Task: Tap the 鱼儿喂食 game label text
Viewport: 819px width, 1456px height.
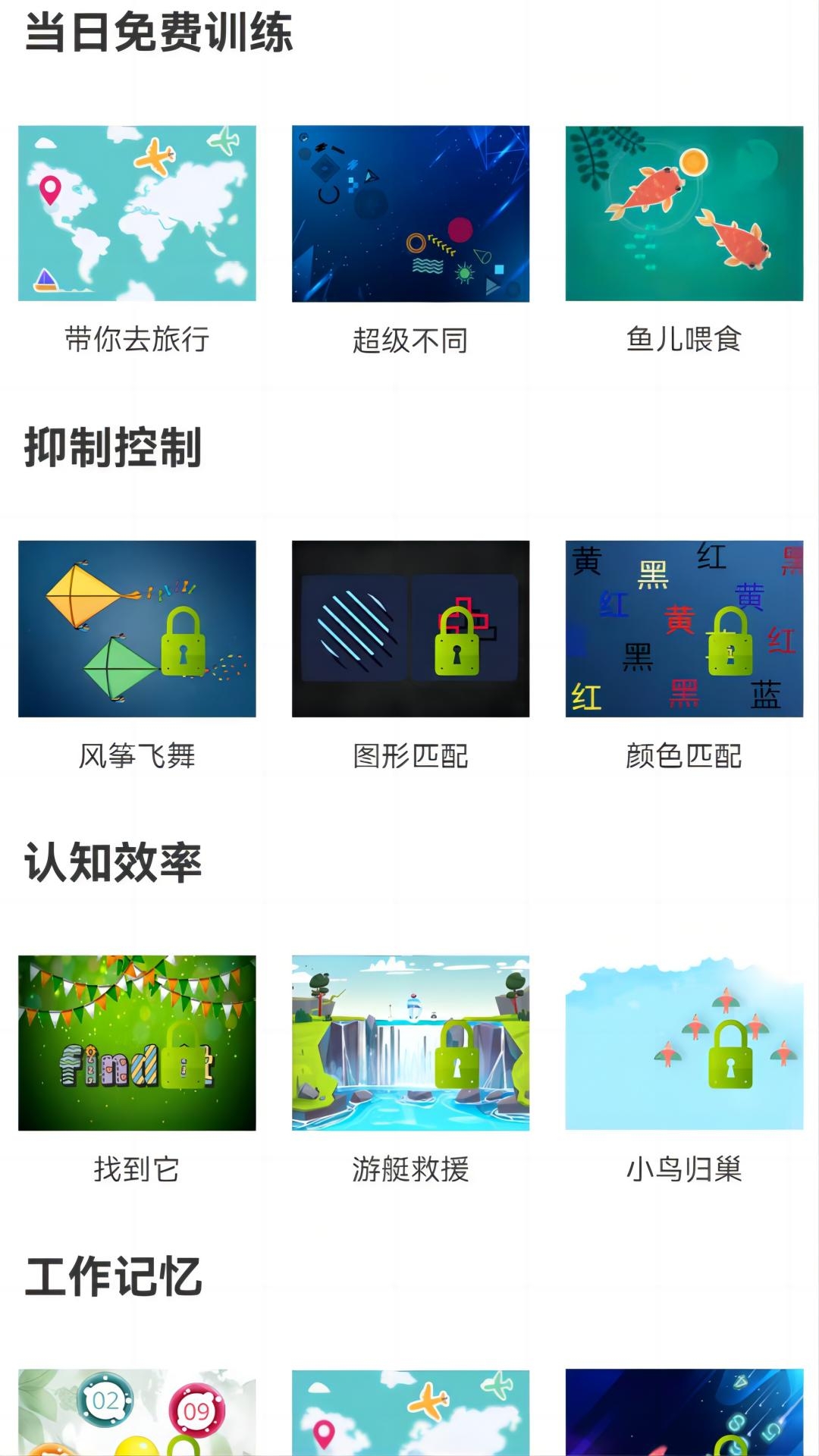Action: tap(683, 340)
